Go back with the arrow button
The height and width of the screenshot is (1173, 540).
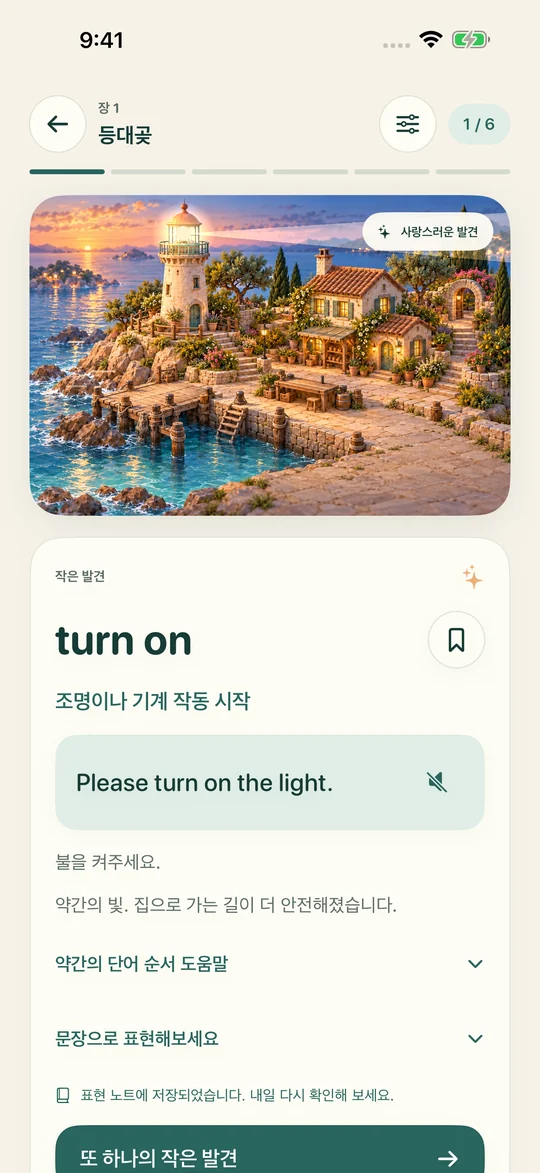click(58, 124)
